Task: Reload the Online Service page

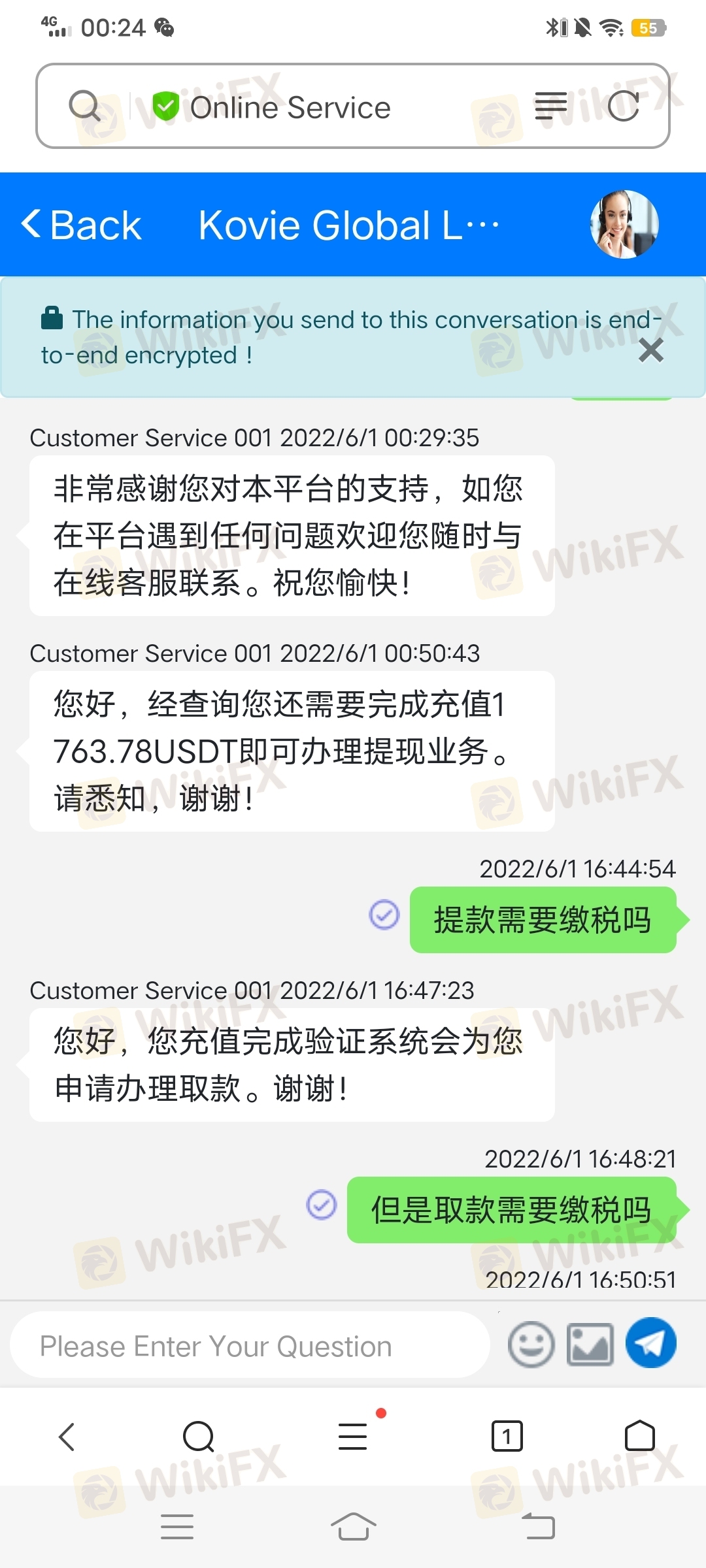Action: 622,106
